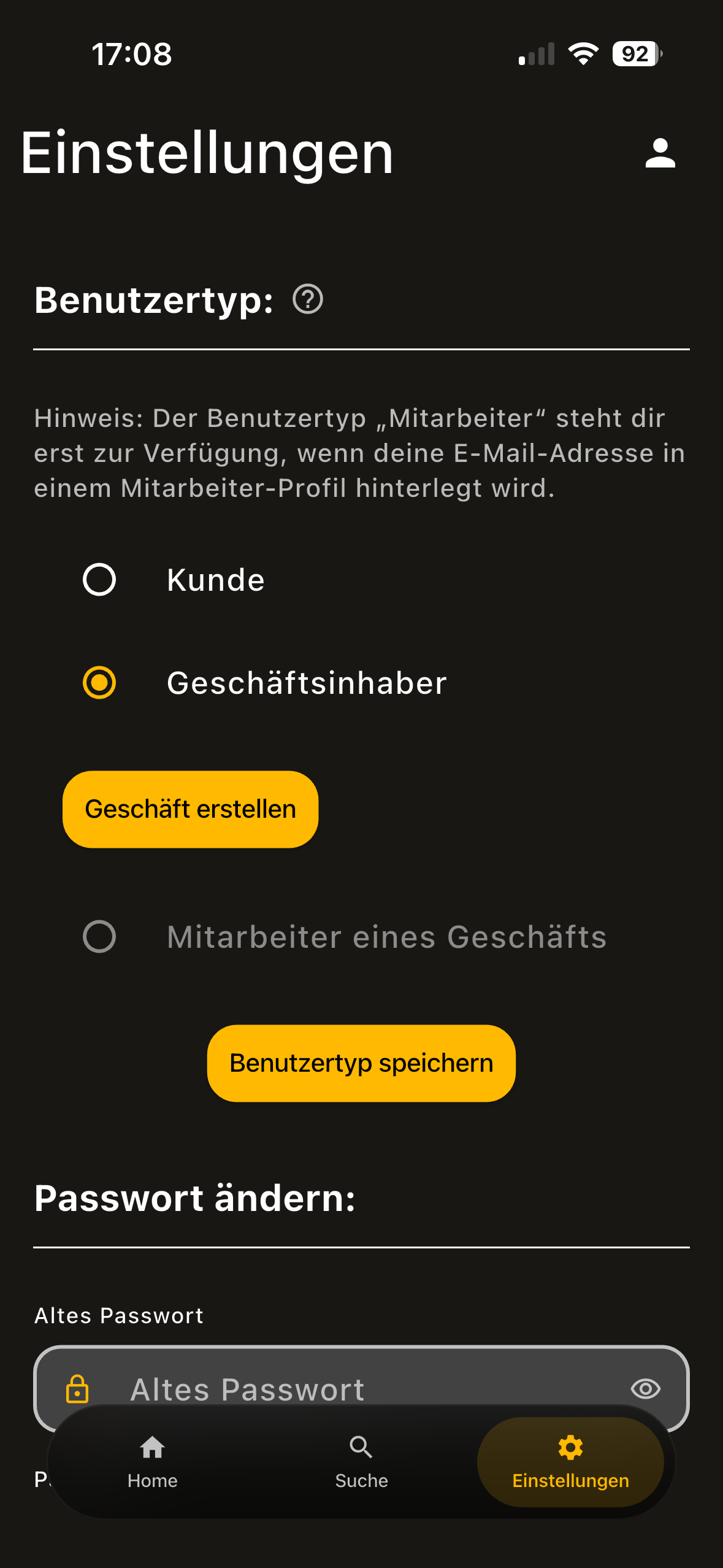
Task: Open the profile icon in the header
Action: coord(660,153)
